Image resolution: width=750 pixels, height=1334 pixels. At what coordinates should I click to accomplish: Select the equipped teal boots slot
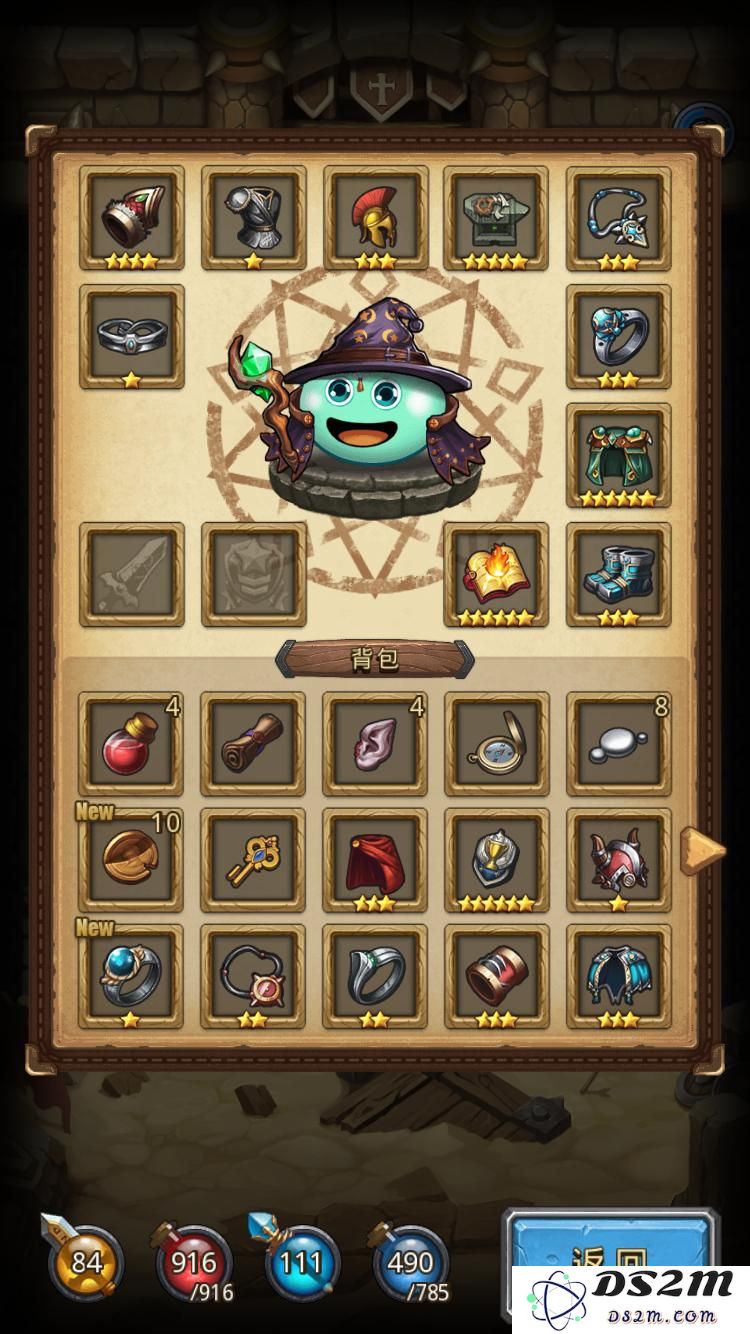pos(619,574)
